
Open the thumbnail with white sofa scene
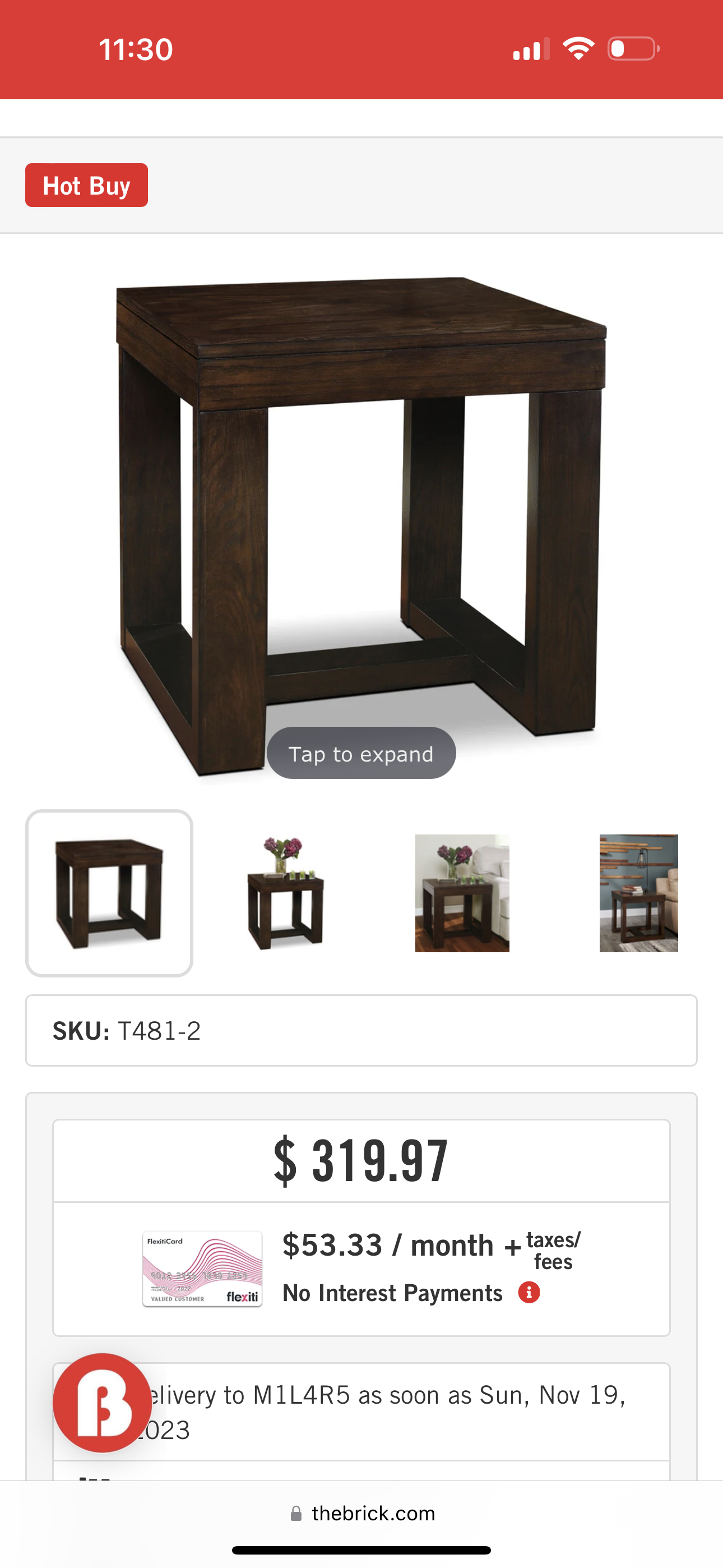pyautogui.click(x=462, y=893)
